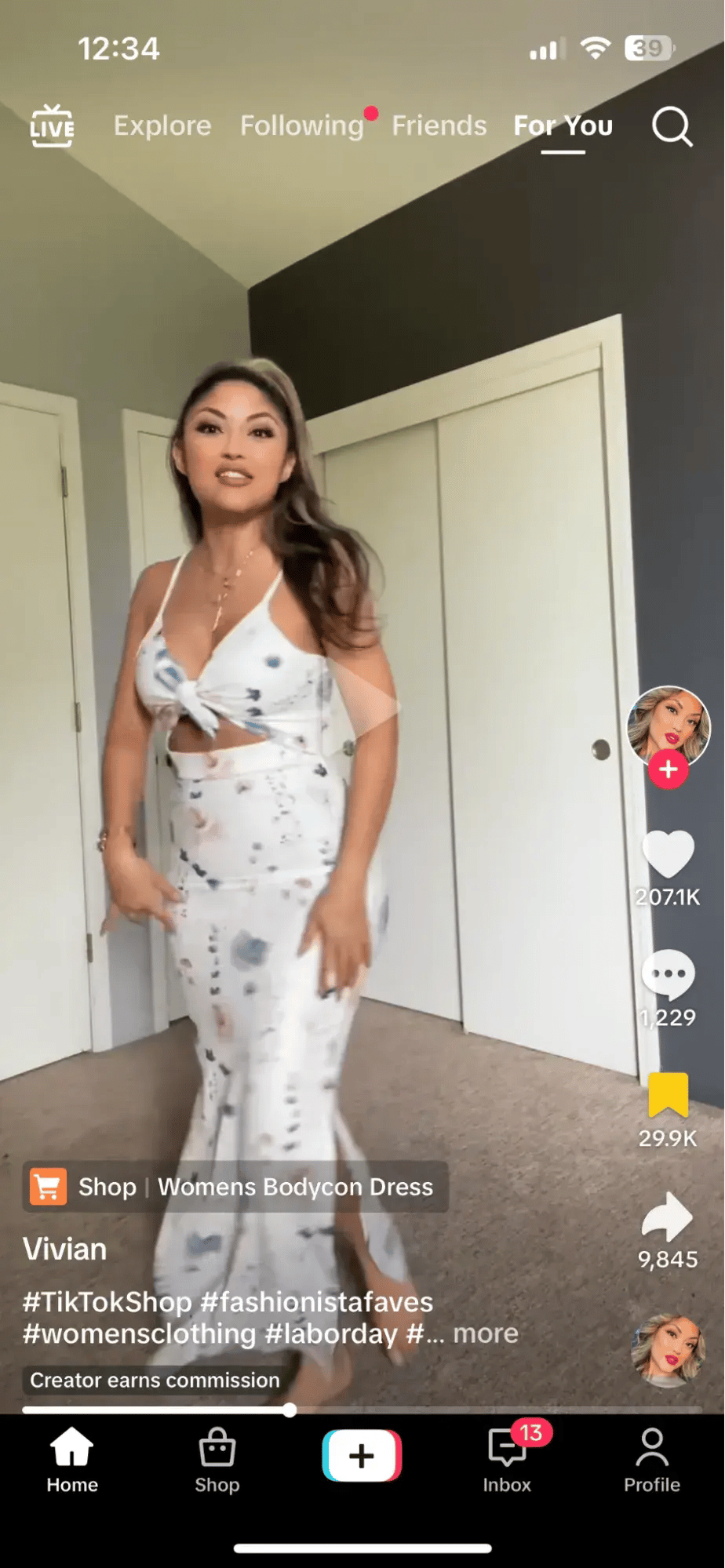Open the LIVE streams icon

coord(52,126)
